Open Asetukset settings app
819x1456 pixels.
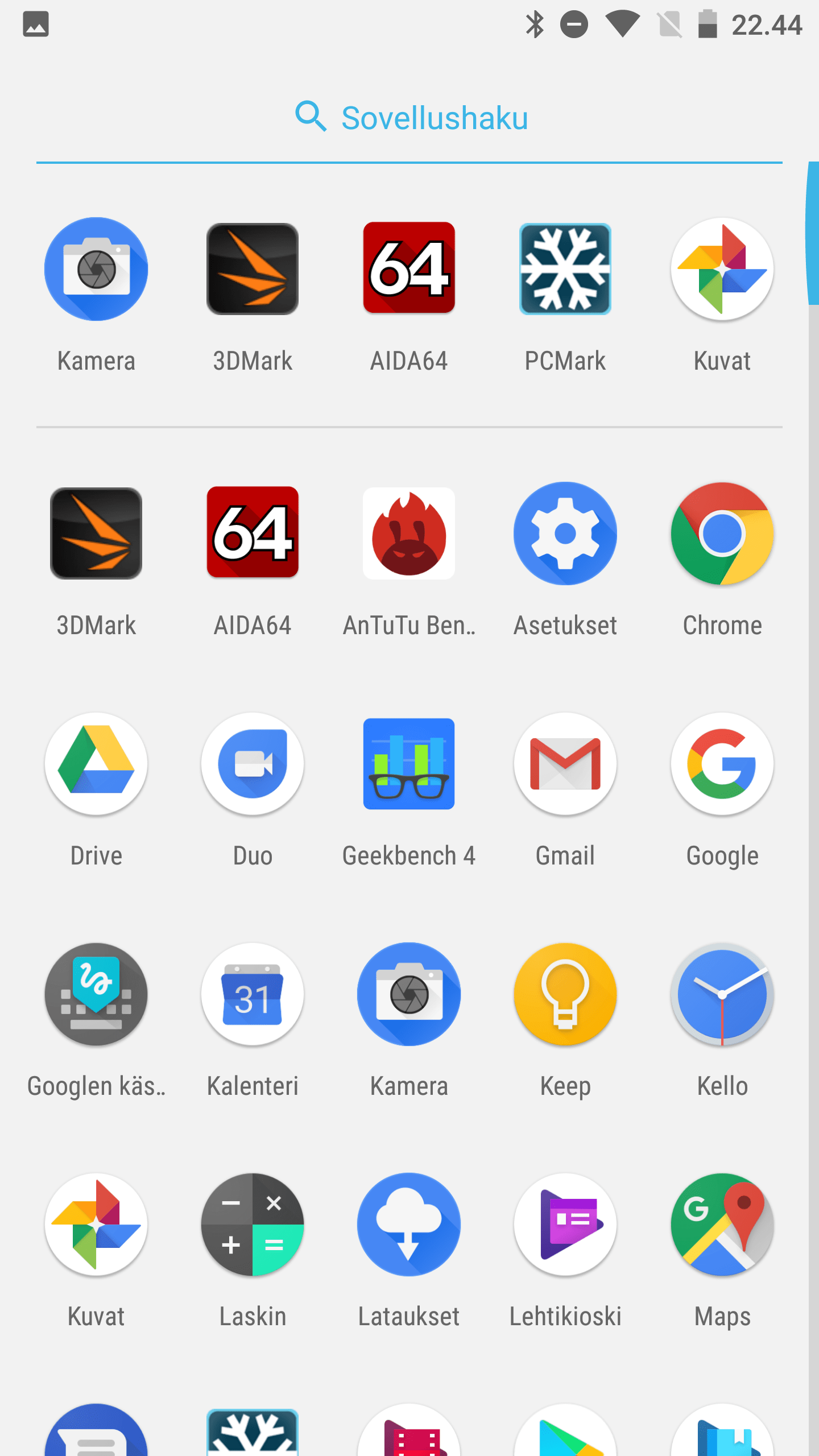[565, 533]
